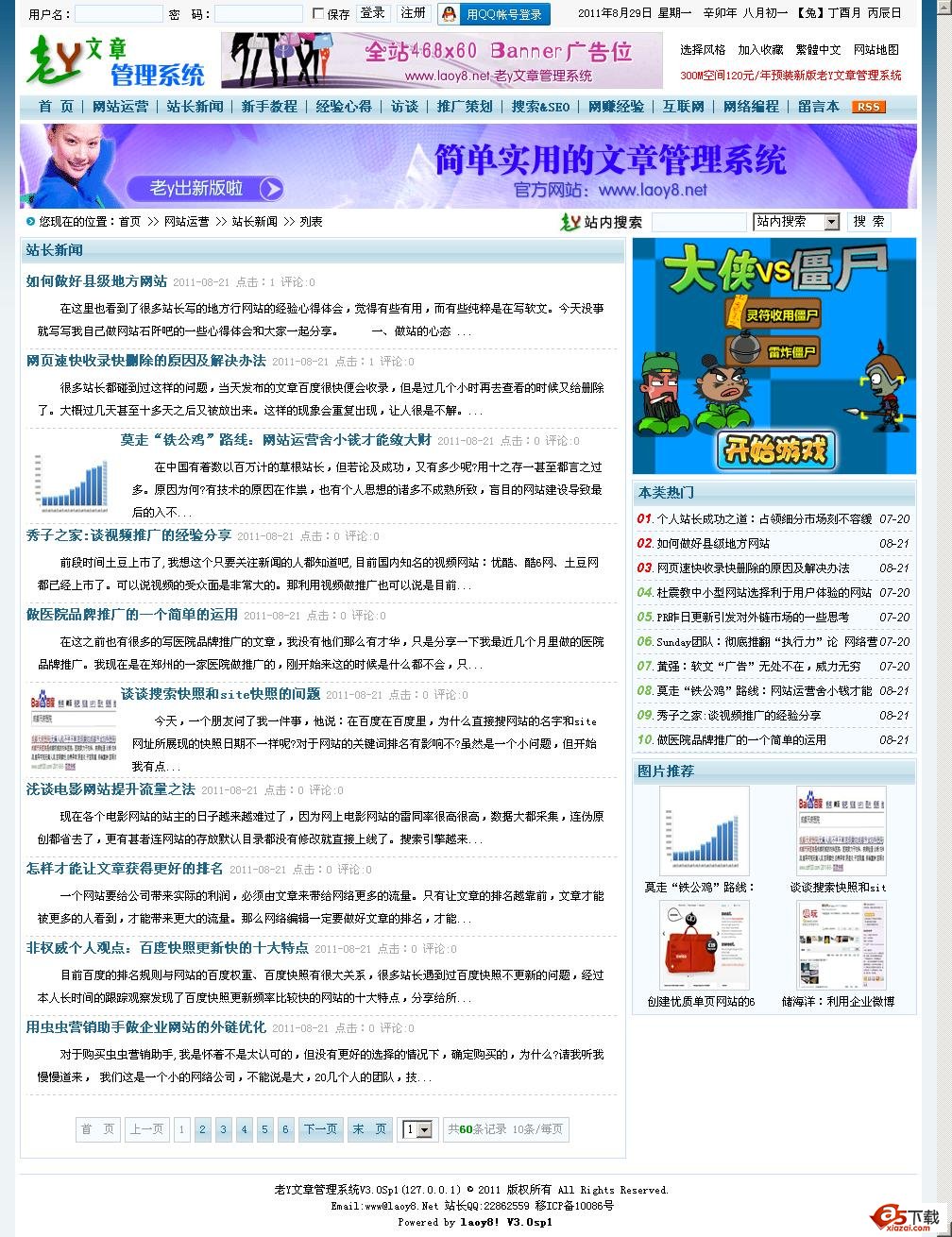Viewport: 952px width, 1237px height.
Task: Open article 如何做好县级地方网站
Action: coord(96,281)
